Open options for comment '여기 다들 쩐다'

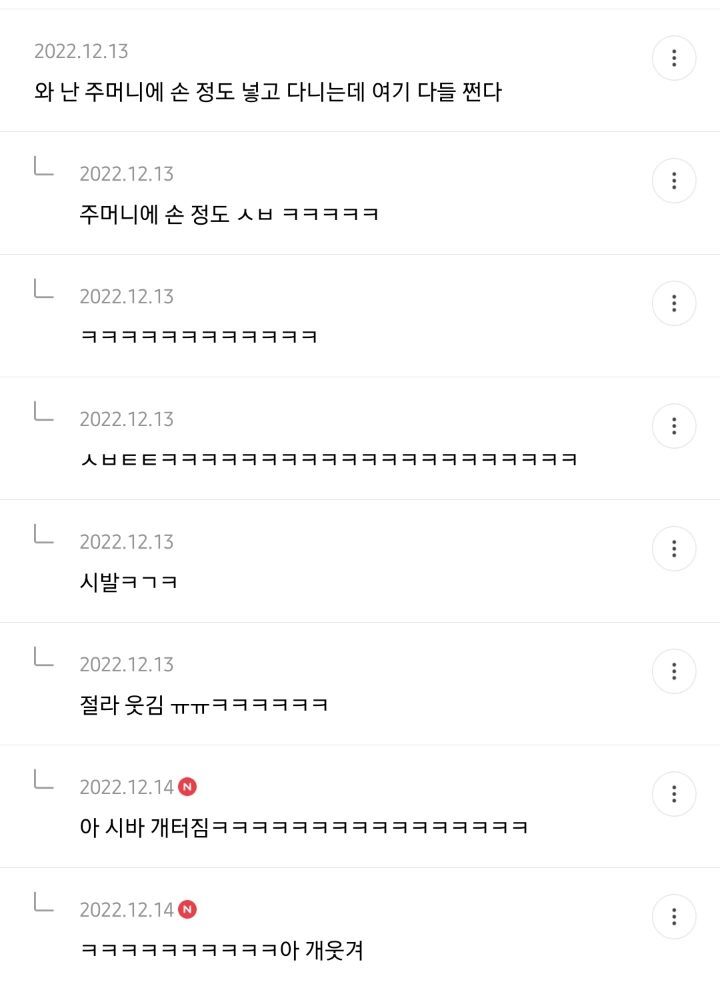click(674, 59)
